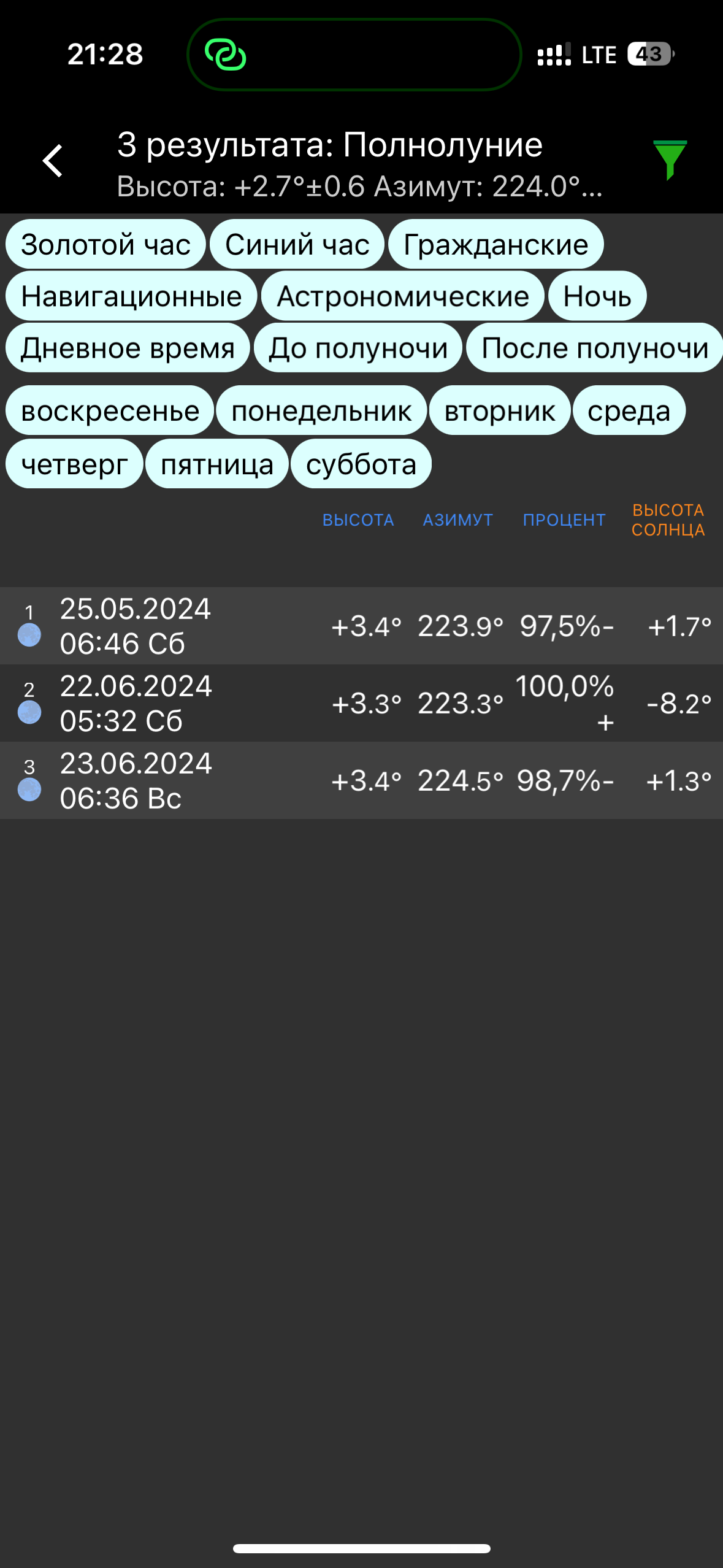This screenshot has width=723, height=1568.
Task: Tap the среда chip
Action: coord(629,411)
